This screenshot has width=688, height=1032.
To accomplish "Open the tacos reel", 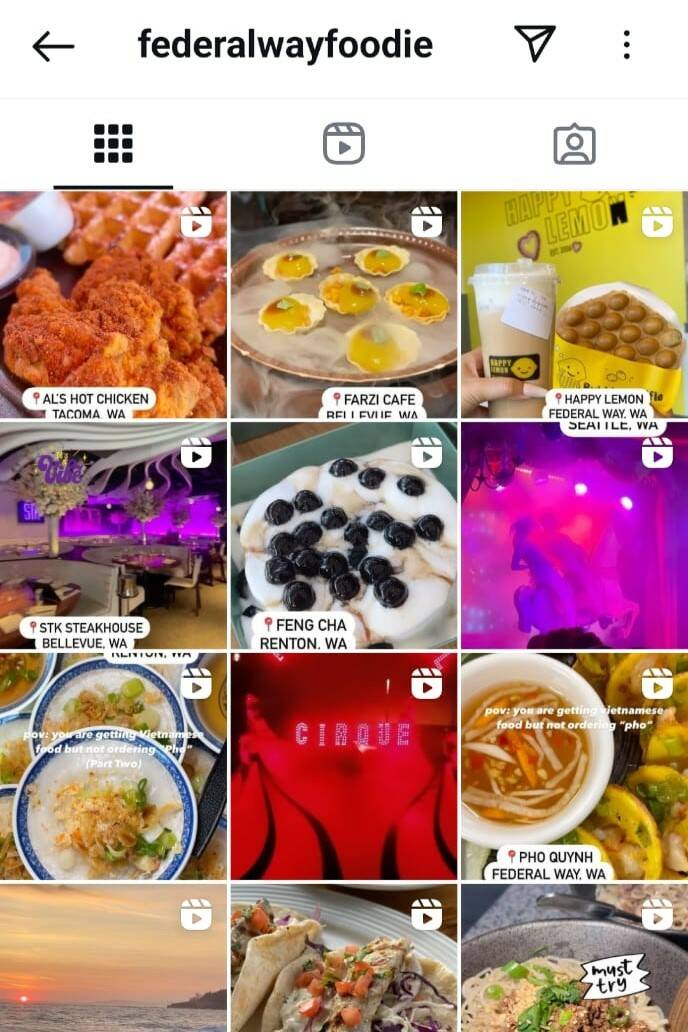I will [x=344, y=958].
